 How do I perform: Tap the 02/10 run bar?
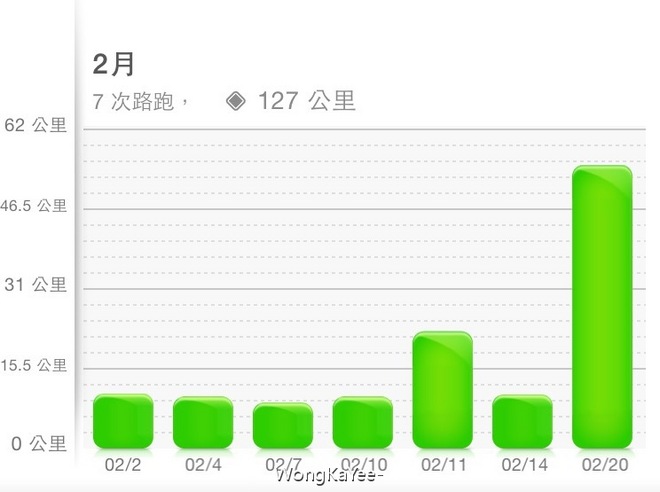click(363, 422)
